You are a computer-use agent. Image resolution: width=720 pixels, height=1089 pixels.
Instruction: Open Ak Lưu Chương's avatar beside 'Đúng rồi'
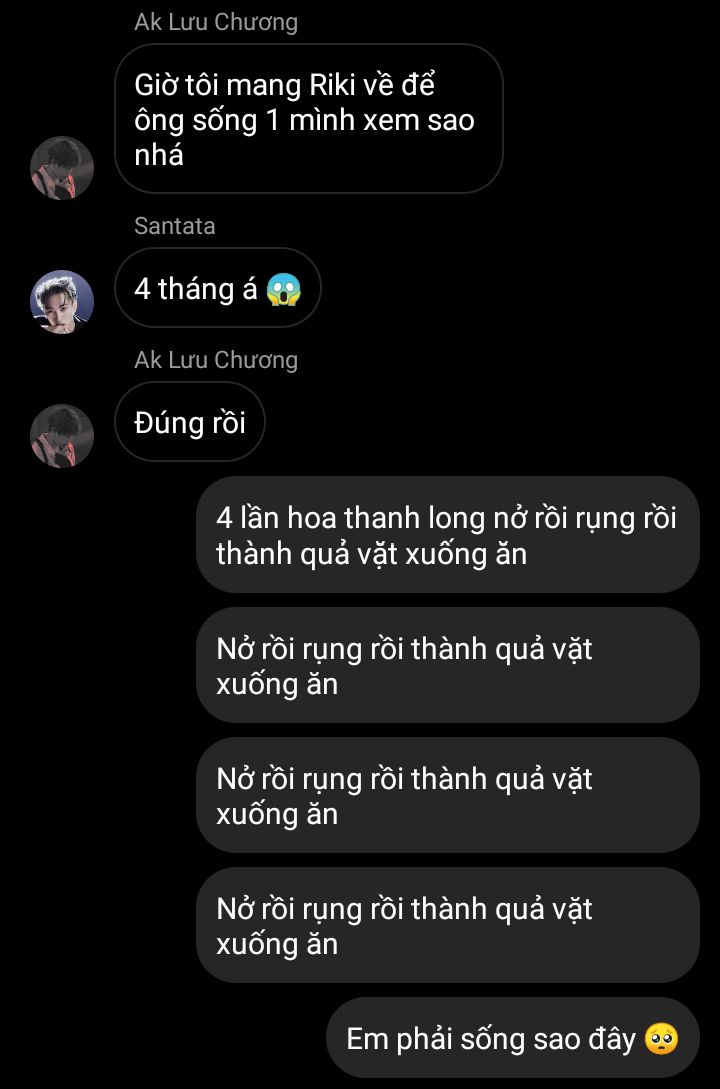click(x=62, y=435)
